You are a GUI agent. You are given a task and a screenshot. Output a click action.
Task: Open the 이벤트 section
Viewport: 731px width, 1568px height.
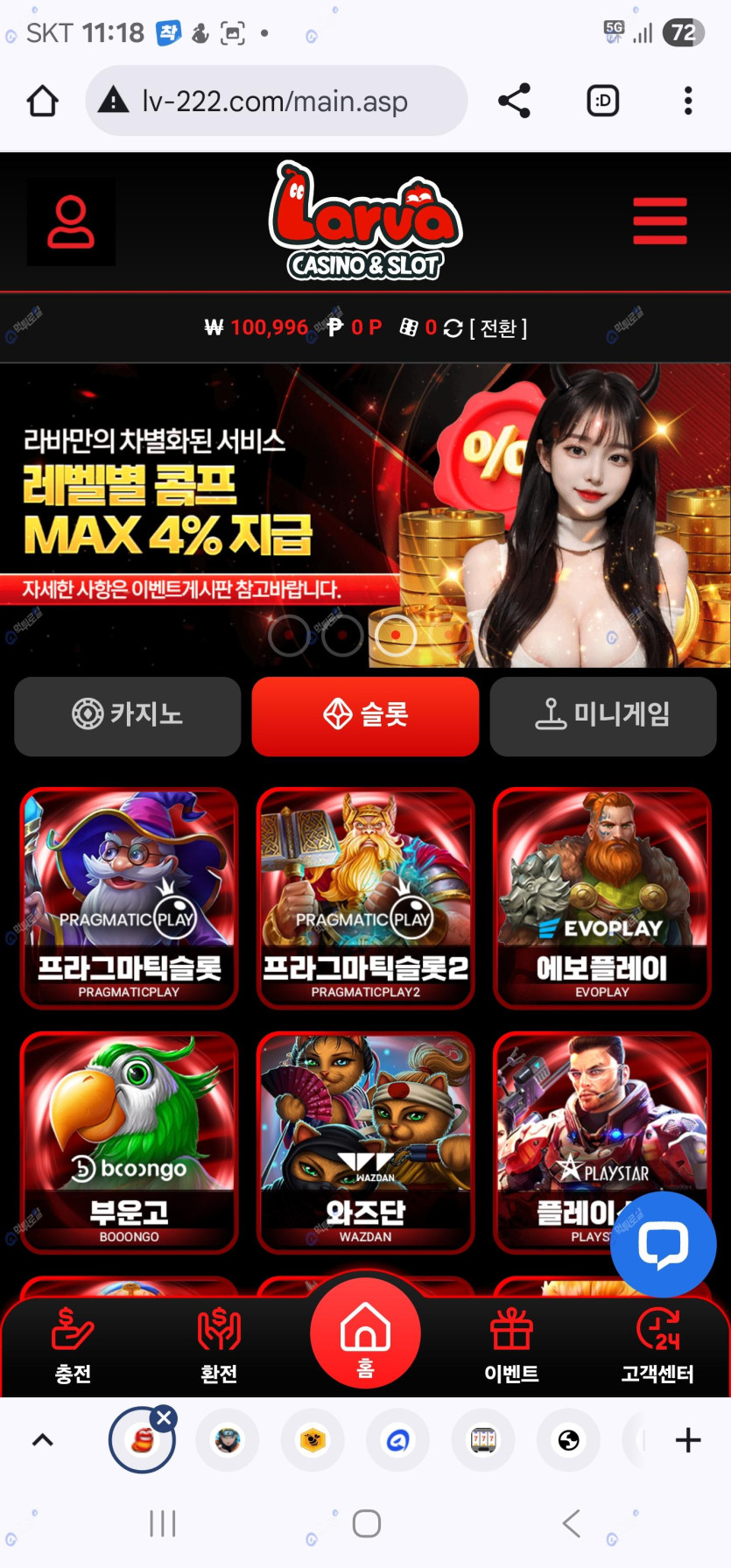pyautogui.click(x=511, y=1344)
